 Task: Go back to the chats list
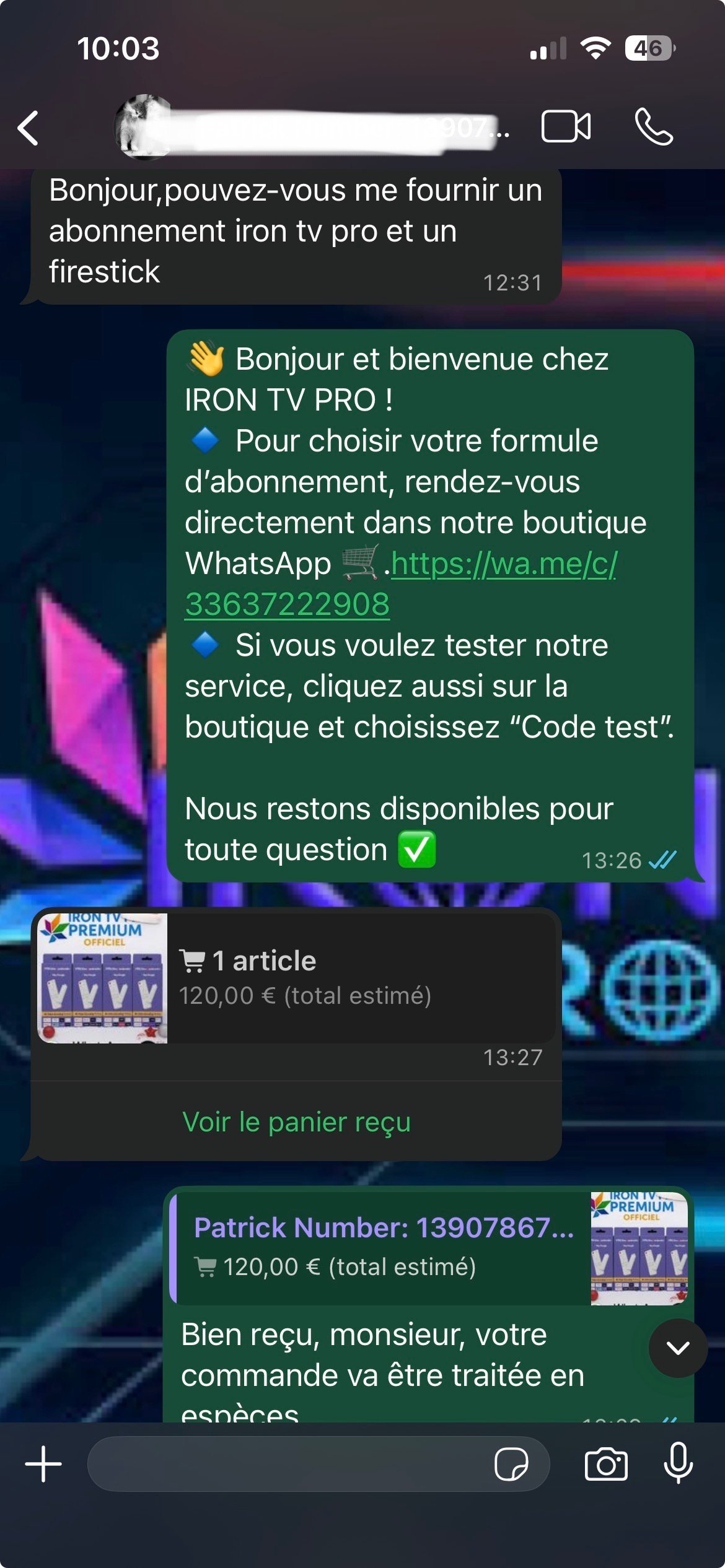coord(29,127)
